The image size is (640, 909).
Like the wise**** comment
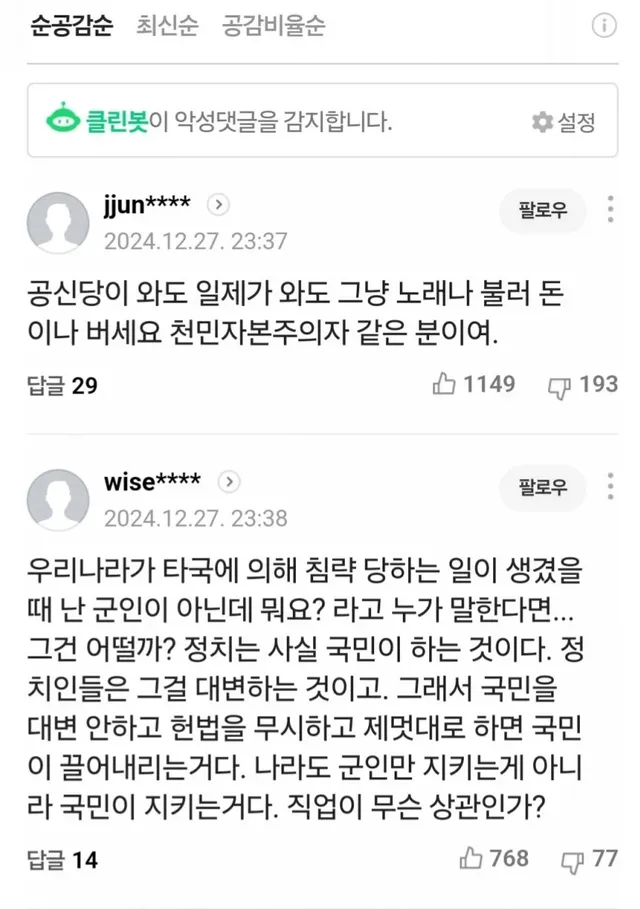(x=494, y=859)
